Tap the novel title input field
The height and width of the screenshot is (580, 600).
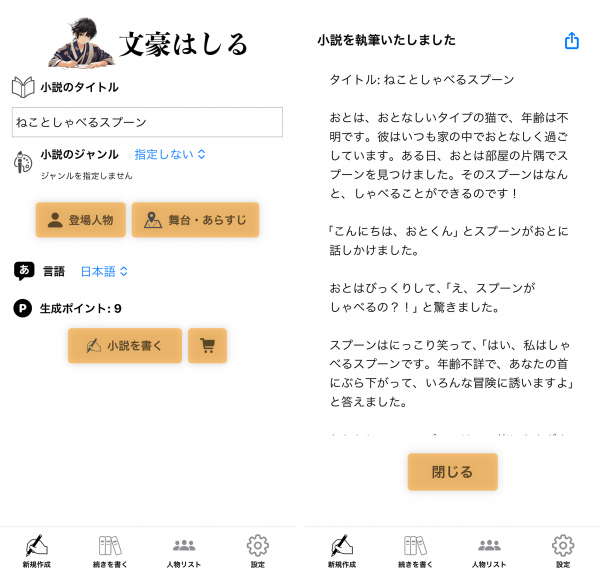click(x=147, y=122)
